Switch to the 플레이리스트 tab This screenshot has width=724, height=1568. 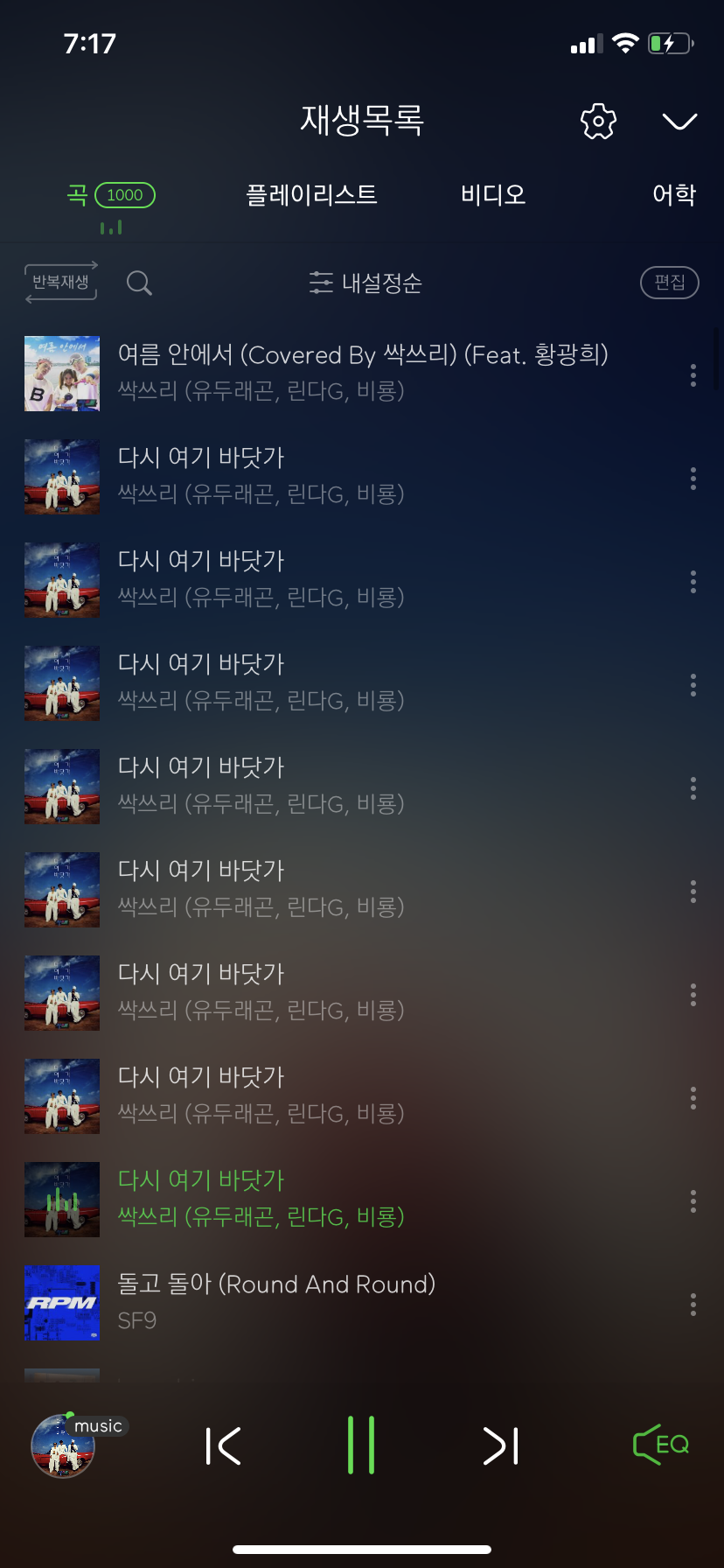(313, 194)
